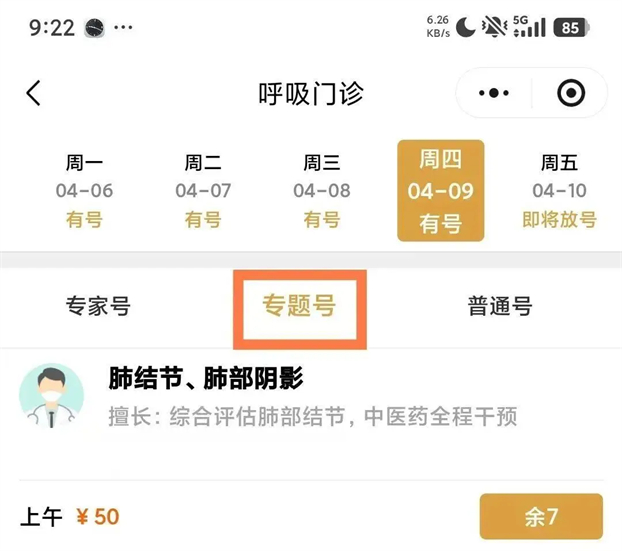Select 周四 04-09 date
This screenshot has height=551, width=622.
tap(440, 190)
